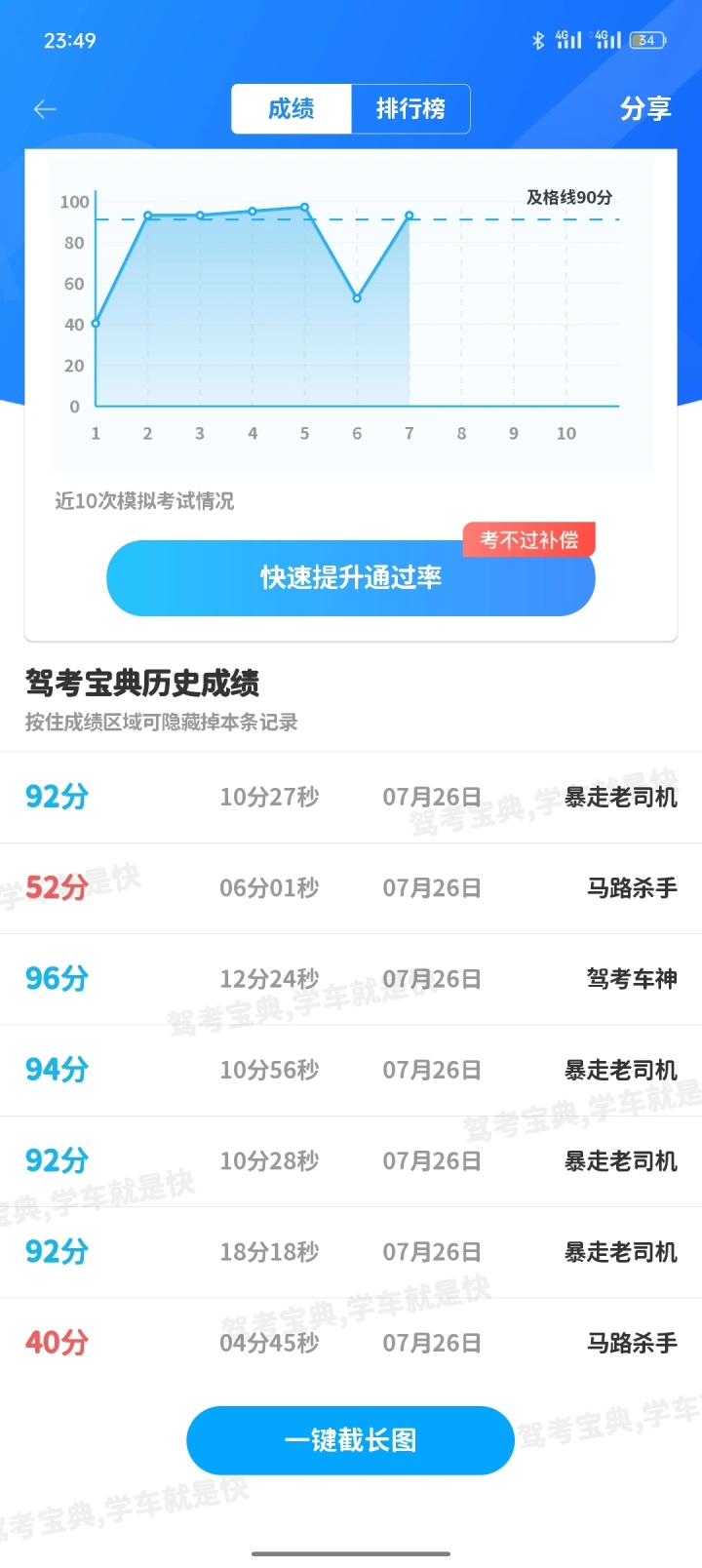Select the 成绩 tab

(x=292, y=108)
